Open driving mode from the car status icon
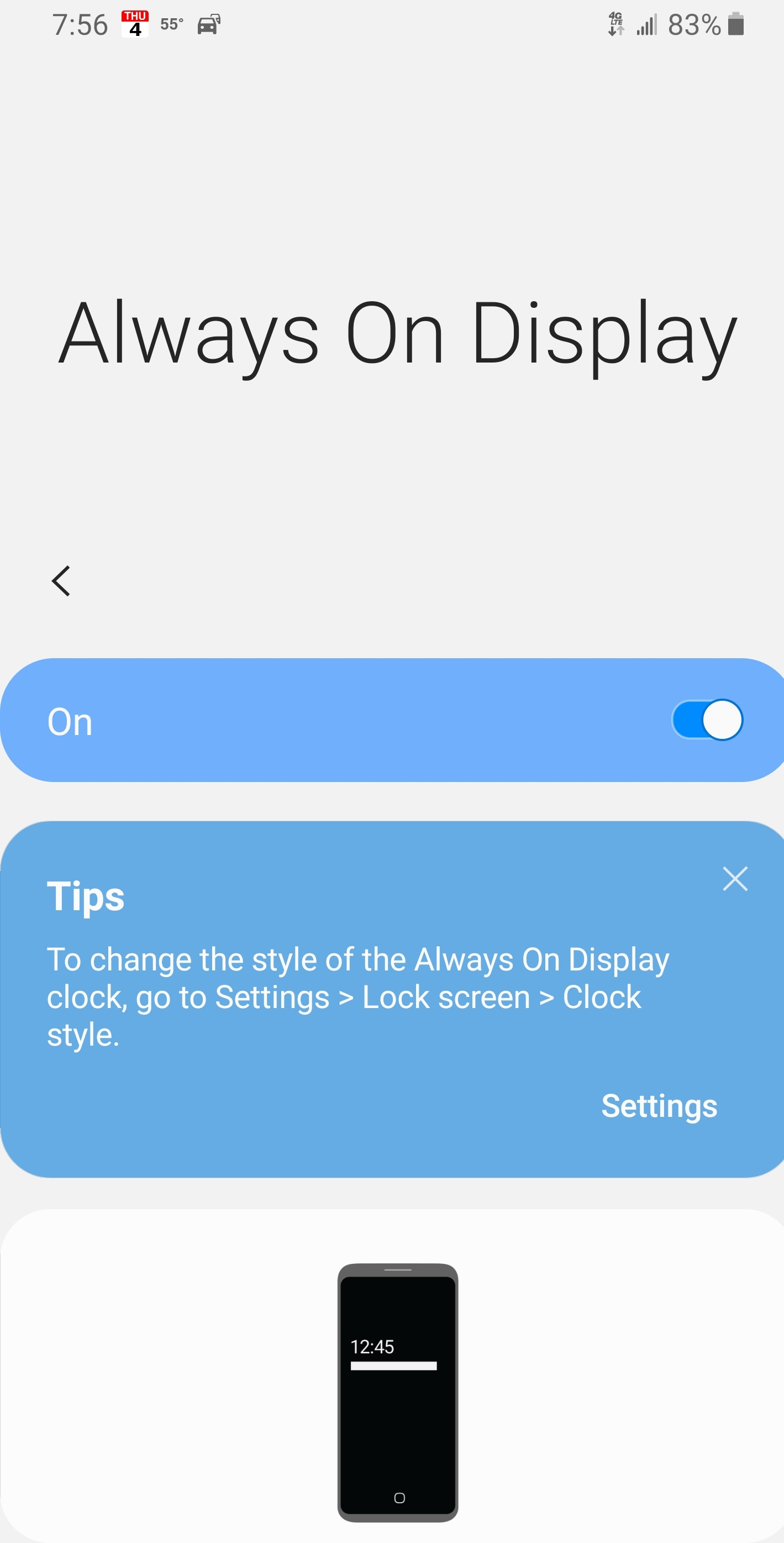 [208, 24]
